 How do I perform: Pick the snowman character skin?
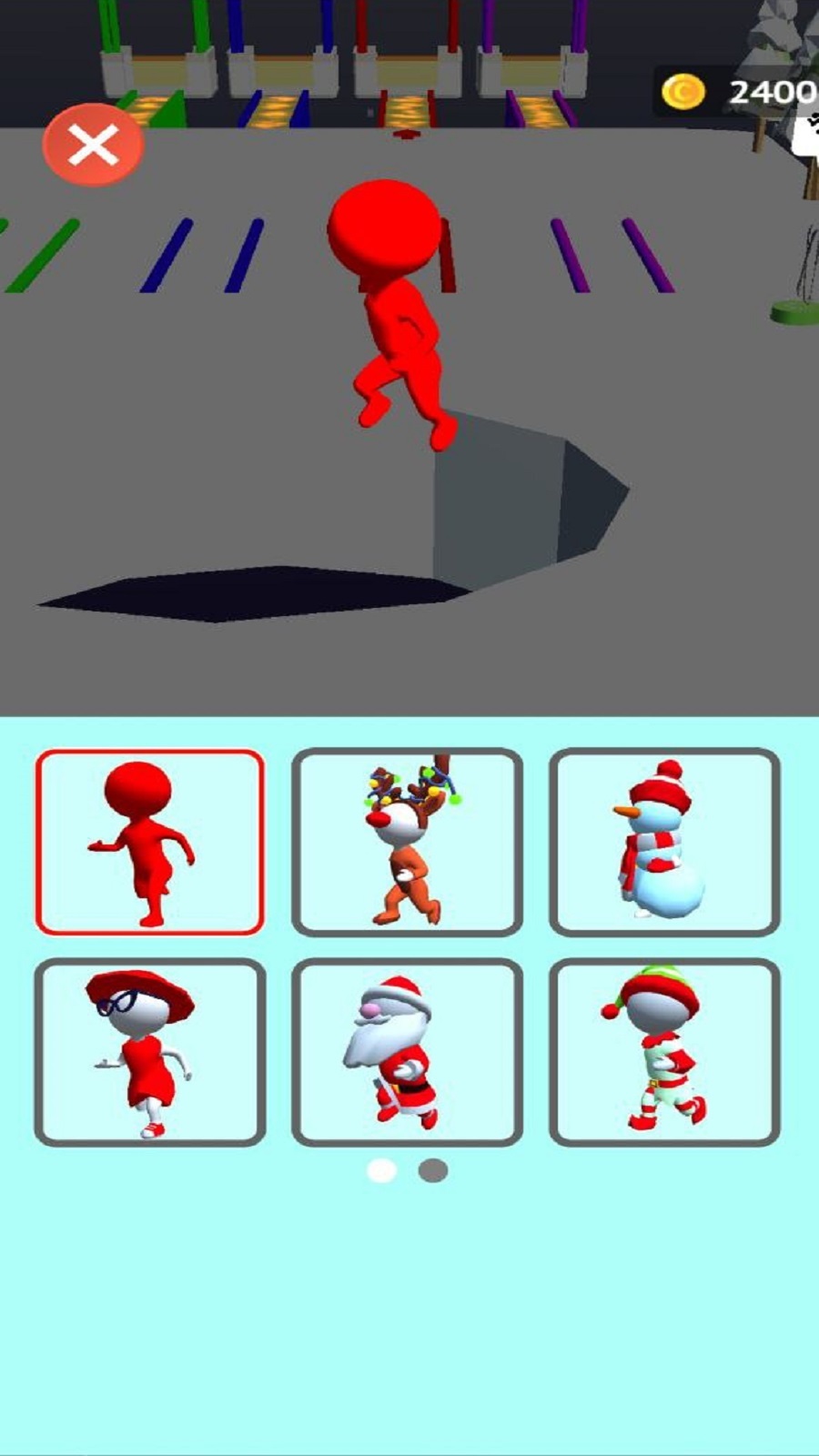click(664, 843)
